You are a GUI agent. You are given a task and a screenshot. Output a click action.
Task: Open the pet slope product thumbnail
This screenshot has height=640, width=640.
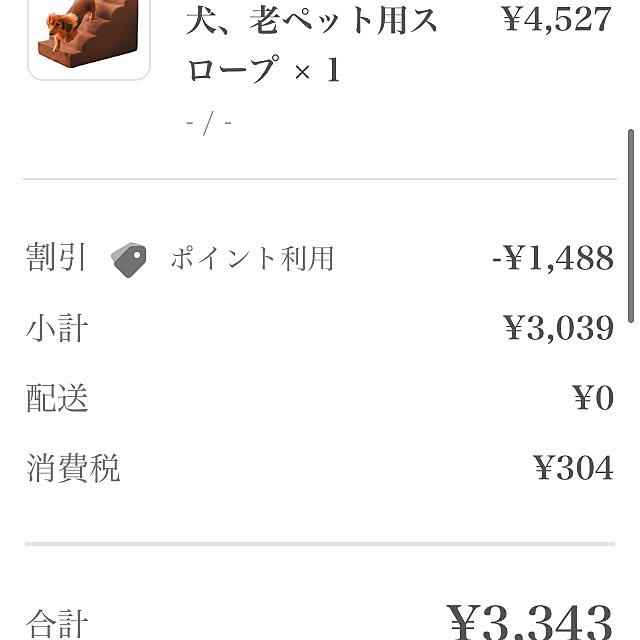click(x=88, y=35)
